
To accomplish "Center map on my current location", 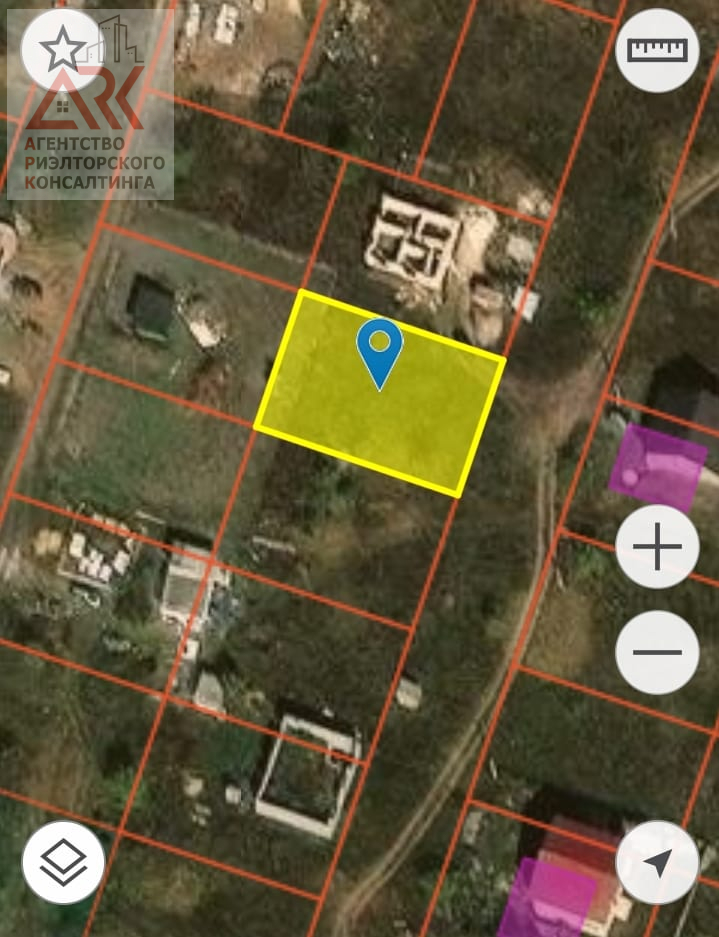I will click(x=657, y=862).
